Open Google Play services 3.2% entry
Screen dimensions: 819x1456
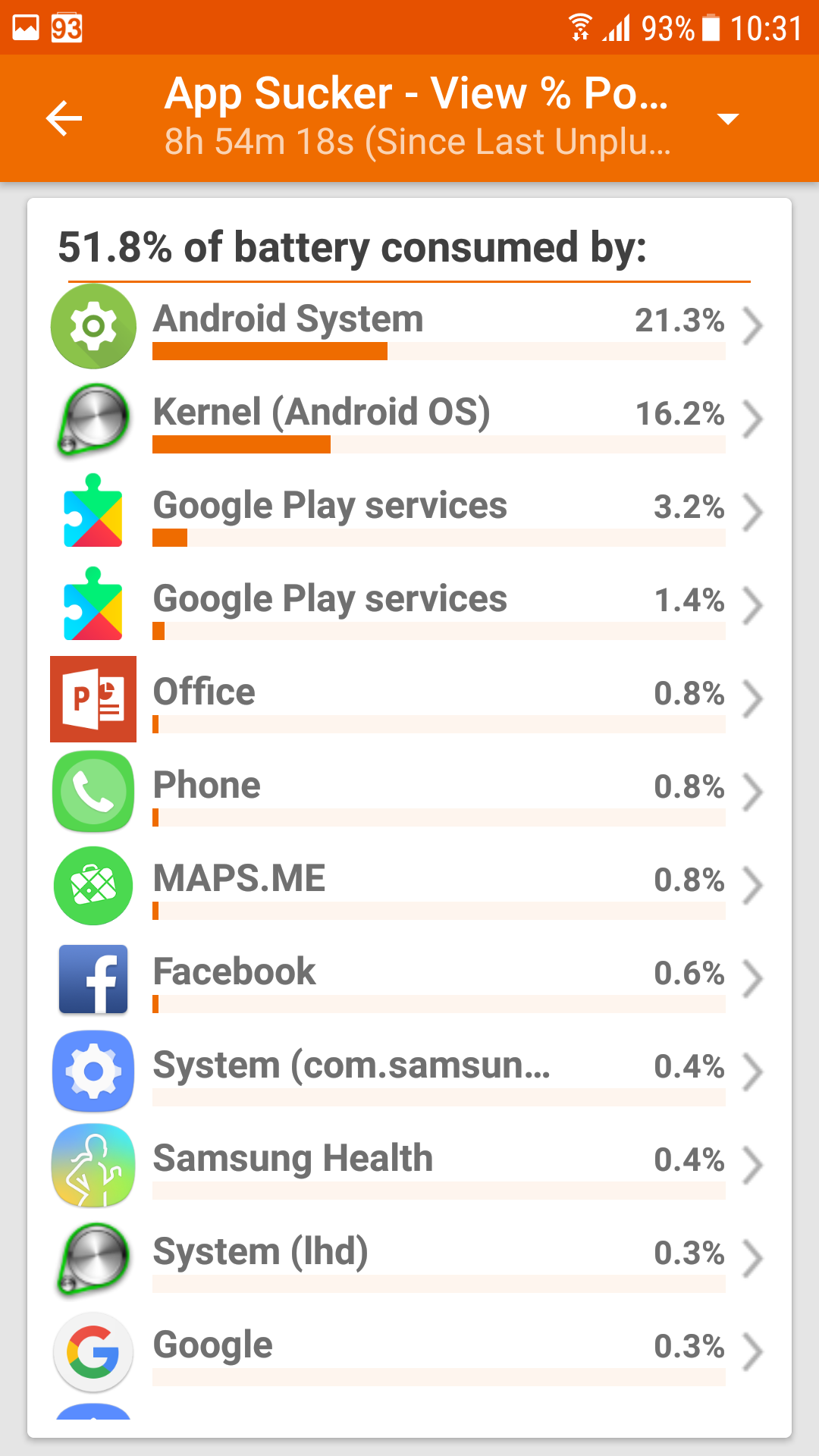click(409, 513)
